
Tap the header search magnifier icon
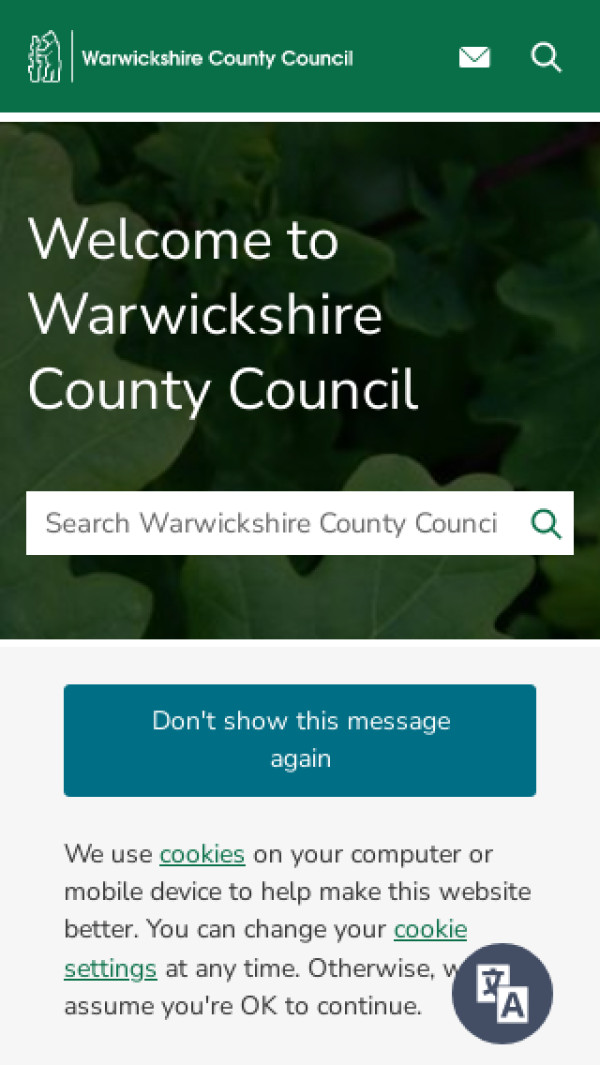[x=546, y=57]
